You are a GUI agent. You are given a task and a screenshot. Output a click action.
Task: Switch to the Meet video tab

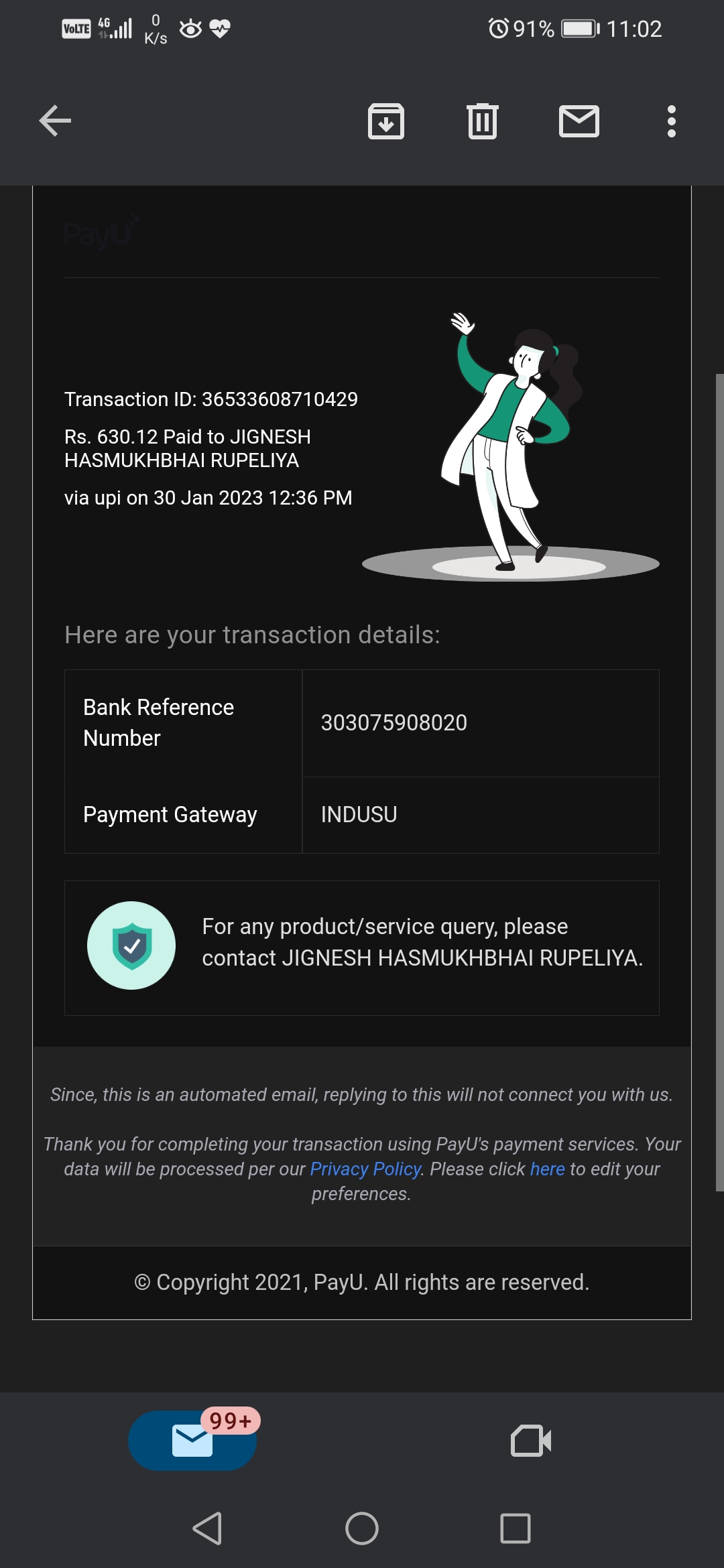[531, 1441]
